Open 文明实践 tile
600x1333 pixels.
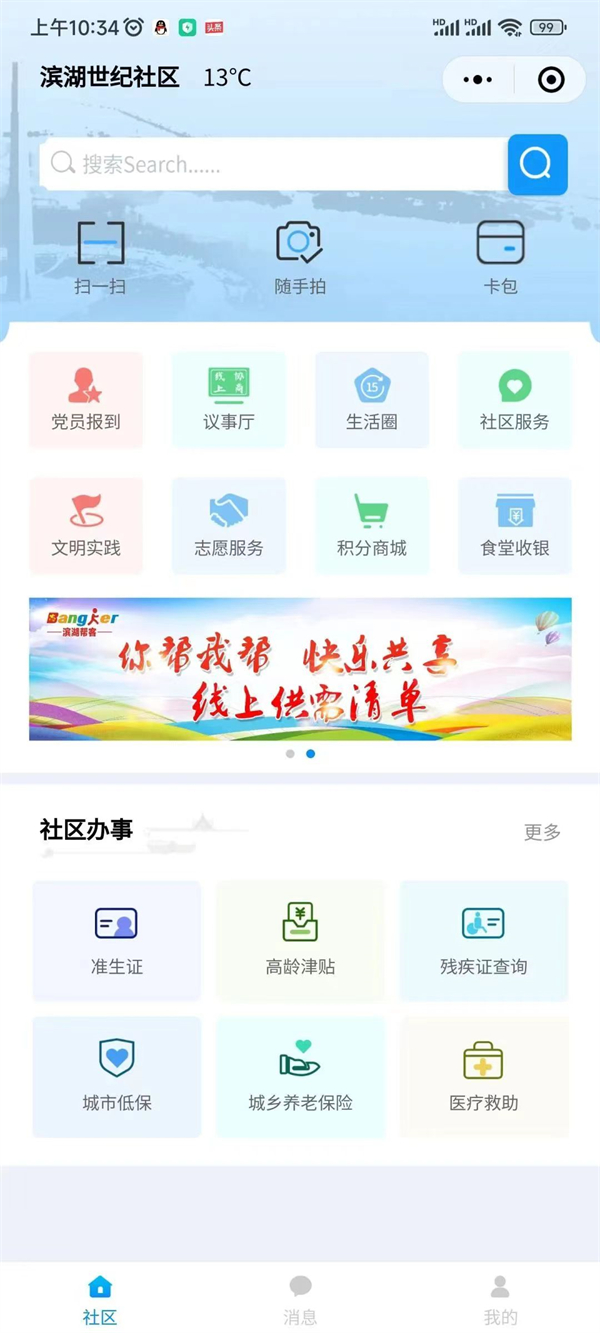[x=86, y=526]
